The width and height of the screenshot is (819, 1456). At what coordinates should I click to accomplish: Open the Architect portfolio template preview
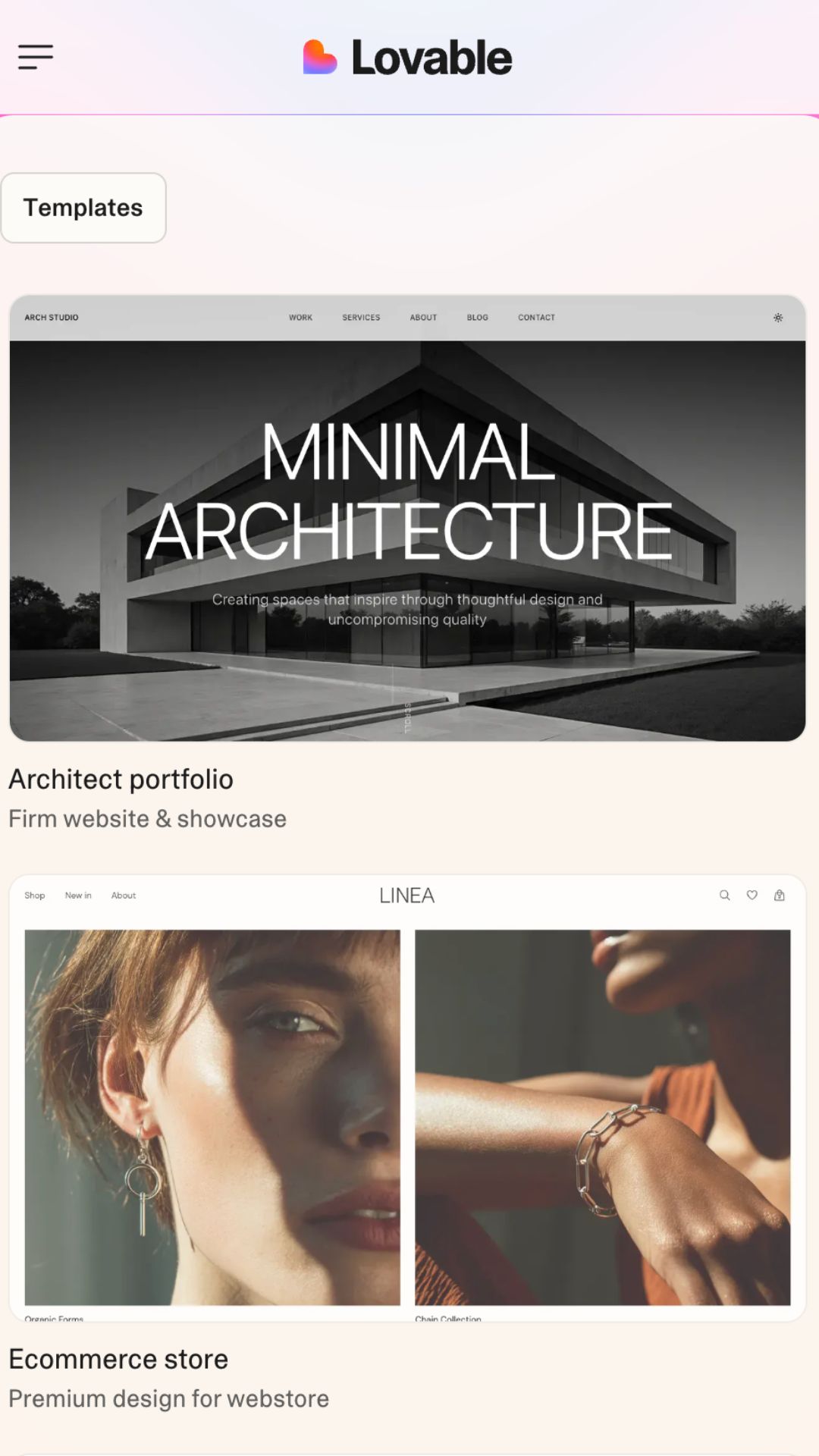click(x=407, y=518)
